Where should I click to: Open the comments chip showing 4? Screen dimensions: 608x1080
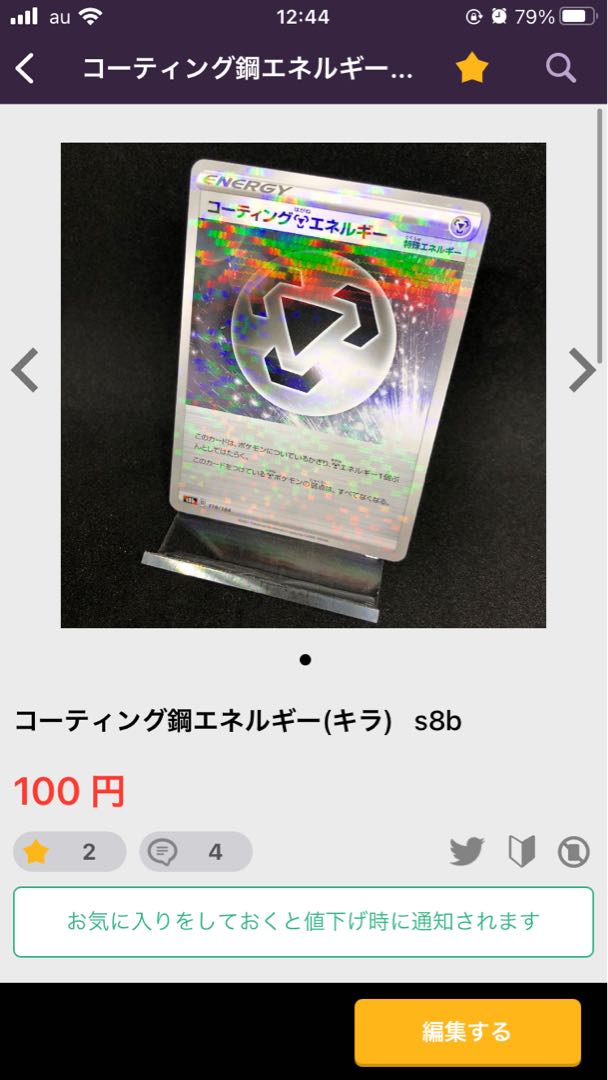click(x=195, y=852)
